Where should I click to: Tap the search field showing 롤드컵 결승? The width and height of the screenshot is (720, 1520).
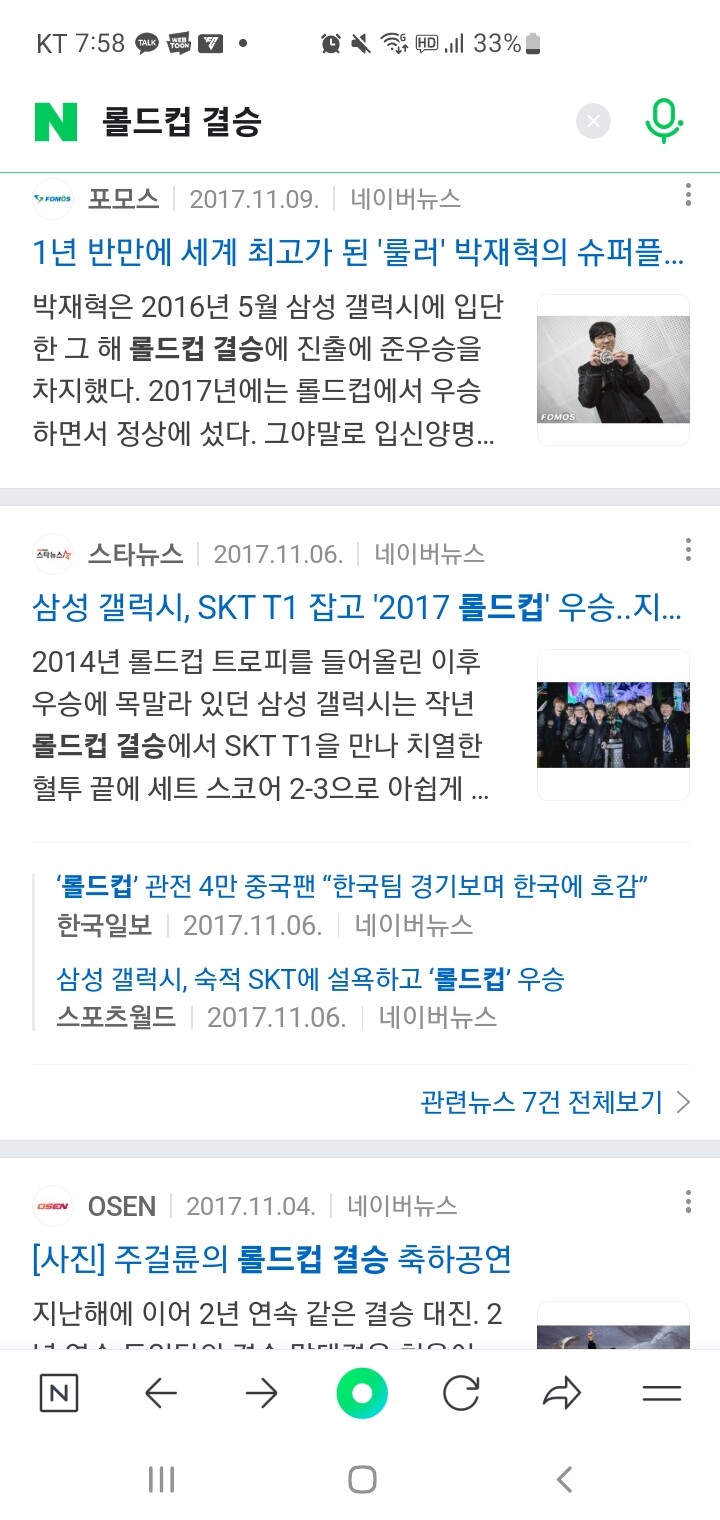(x=330, y=122)
